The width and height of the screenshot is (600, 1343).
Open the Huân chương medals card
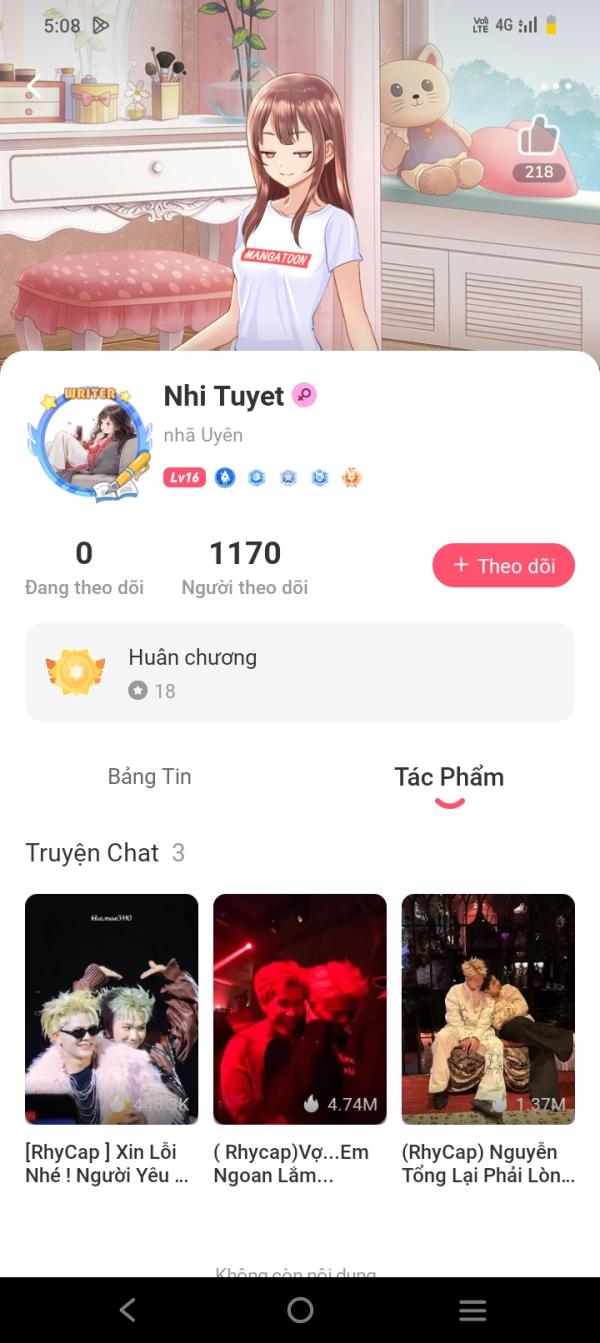299,672
